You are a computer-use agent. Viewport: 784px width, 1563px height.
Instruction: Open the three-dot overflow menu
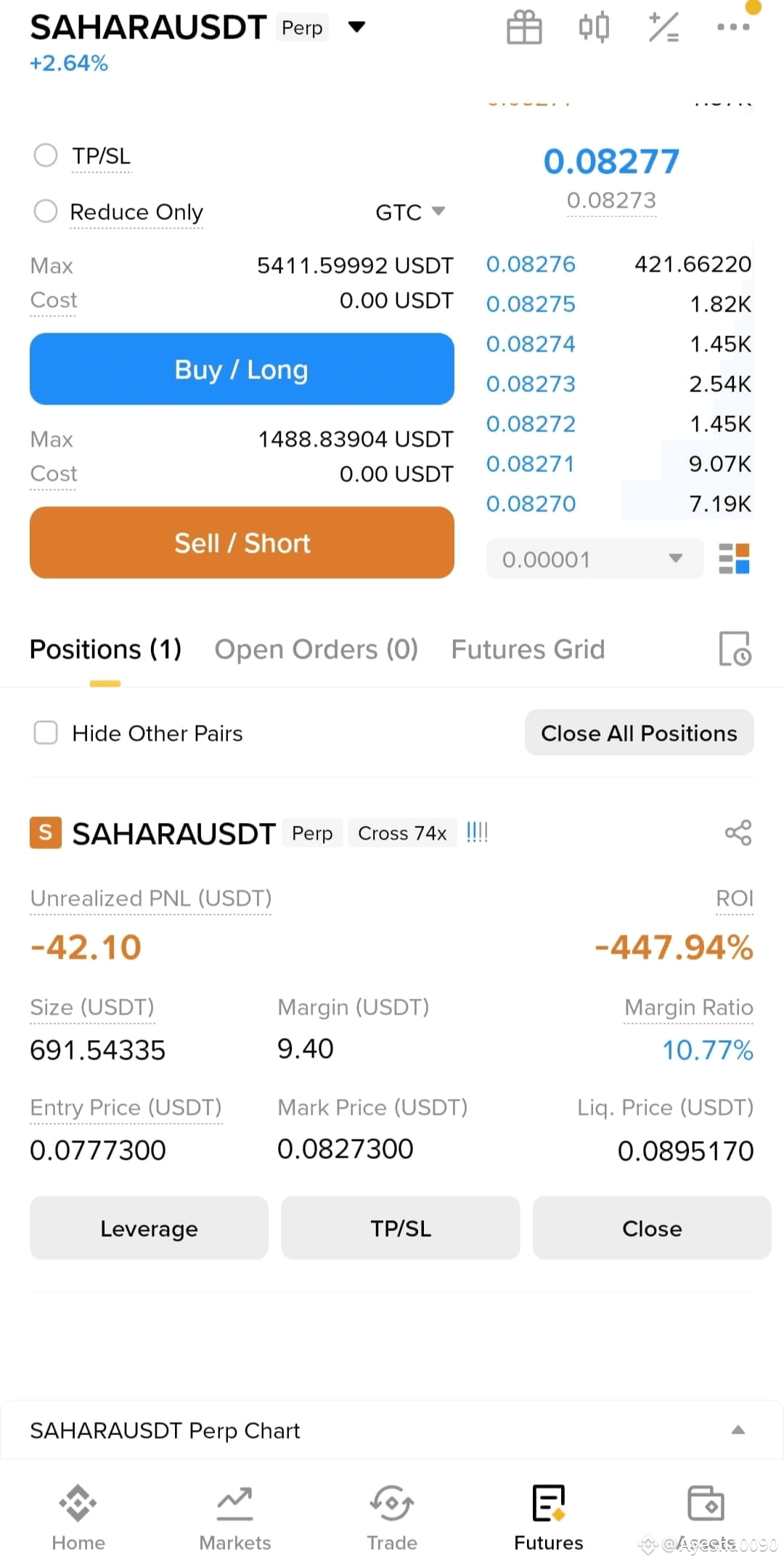tap(733, 28)
